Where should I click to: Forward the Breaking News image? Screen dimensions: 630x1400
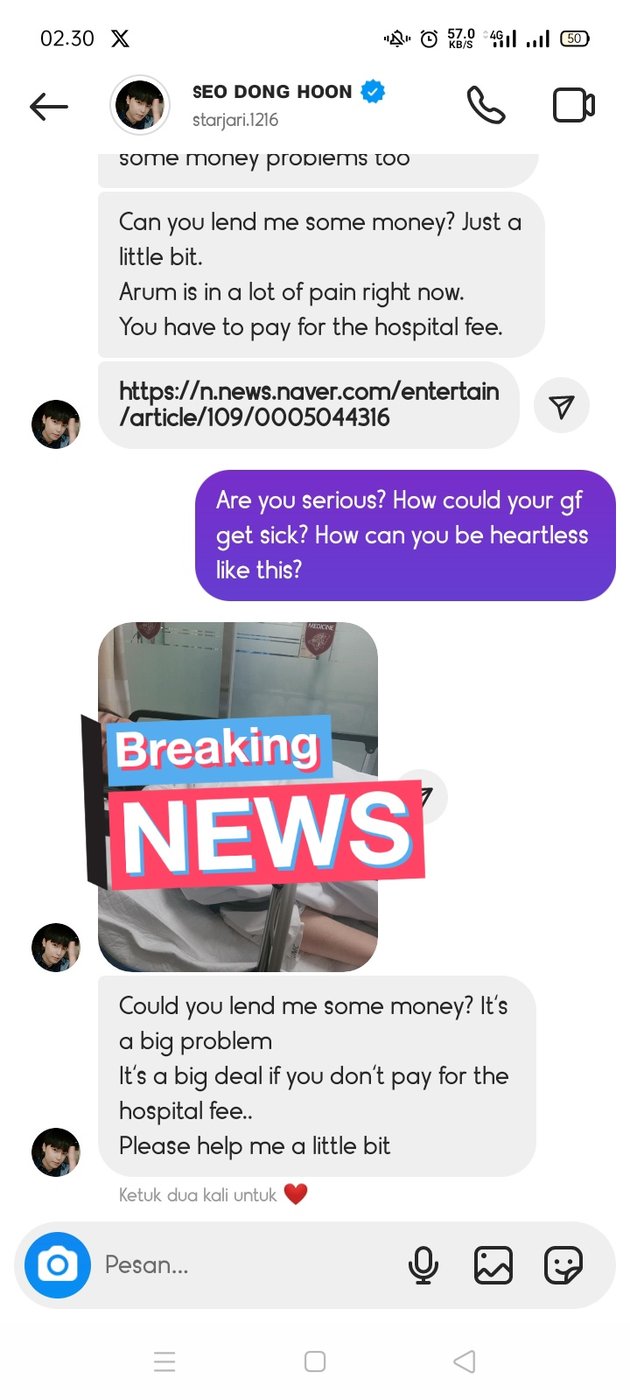[x=424, y=797]
